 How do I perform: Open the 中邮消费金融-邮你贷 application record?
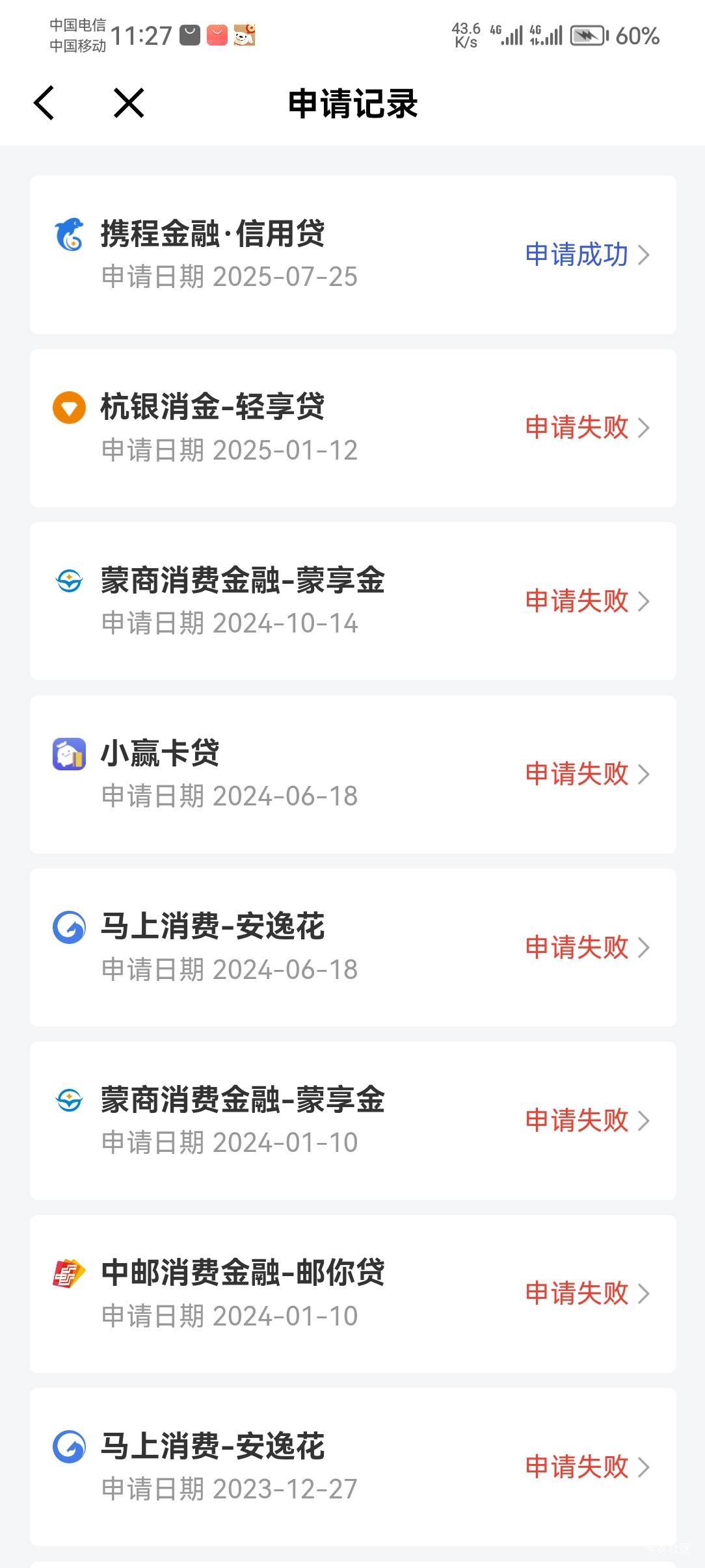352,1294
